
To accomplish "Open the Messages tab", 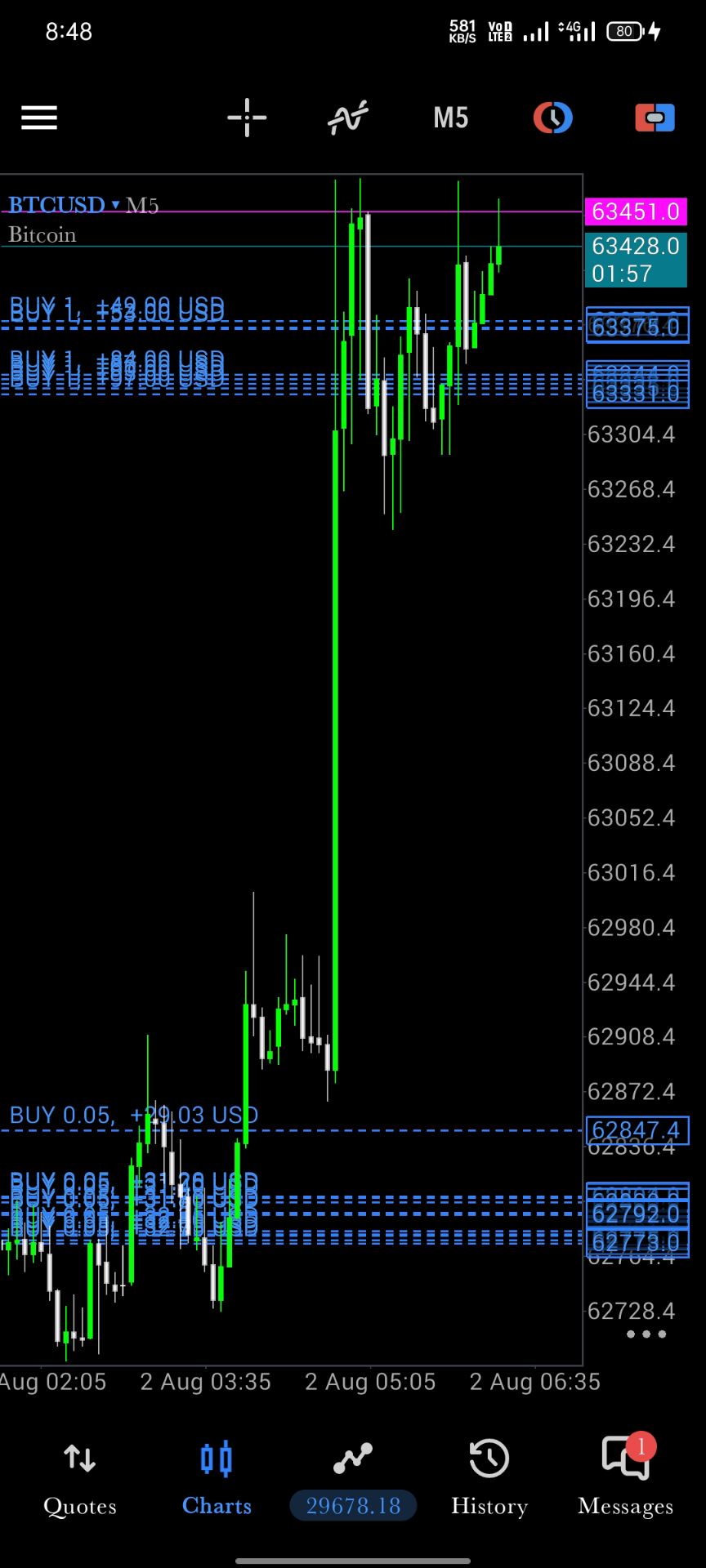I will point(626,1478).
